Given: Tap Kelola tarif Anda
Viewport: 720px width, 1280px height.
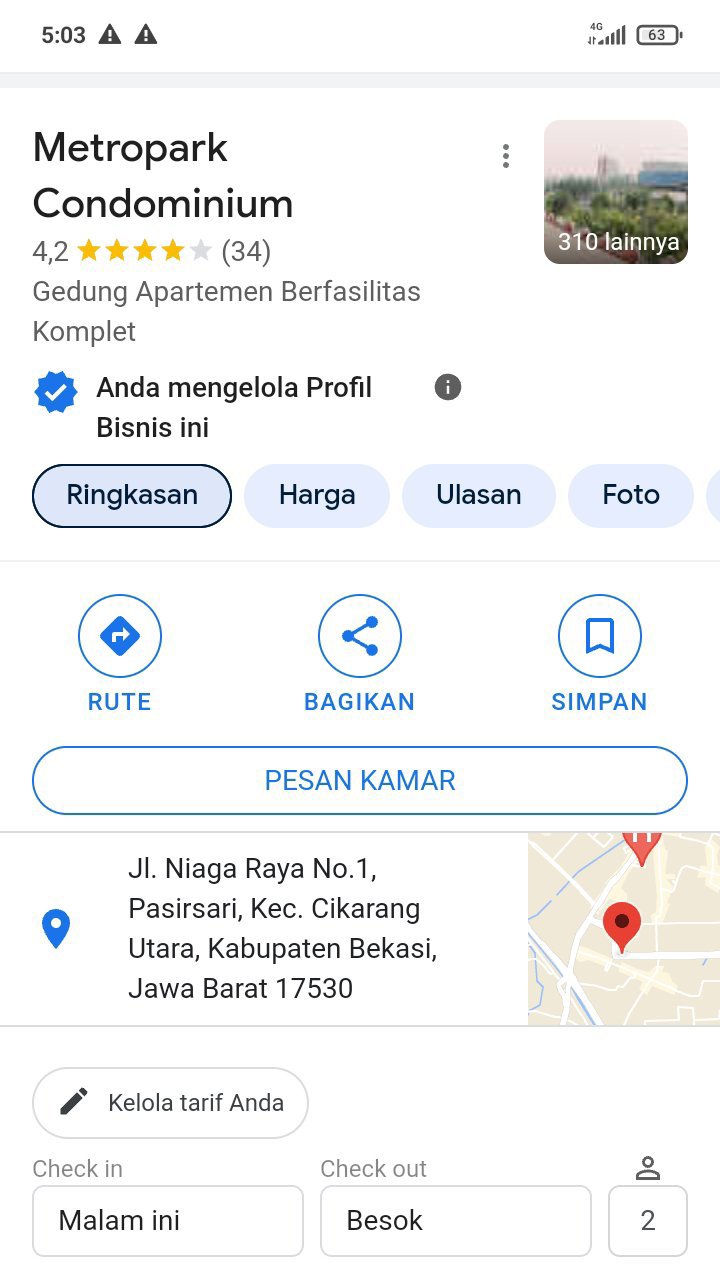Looking at the screenshot, I should tap(170, 1102).
